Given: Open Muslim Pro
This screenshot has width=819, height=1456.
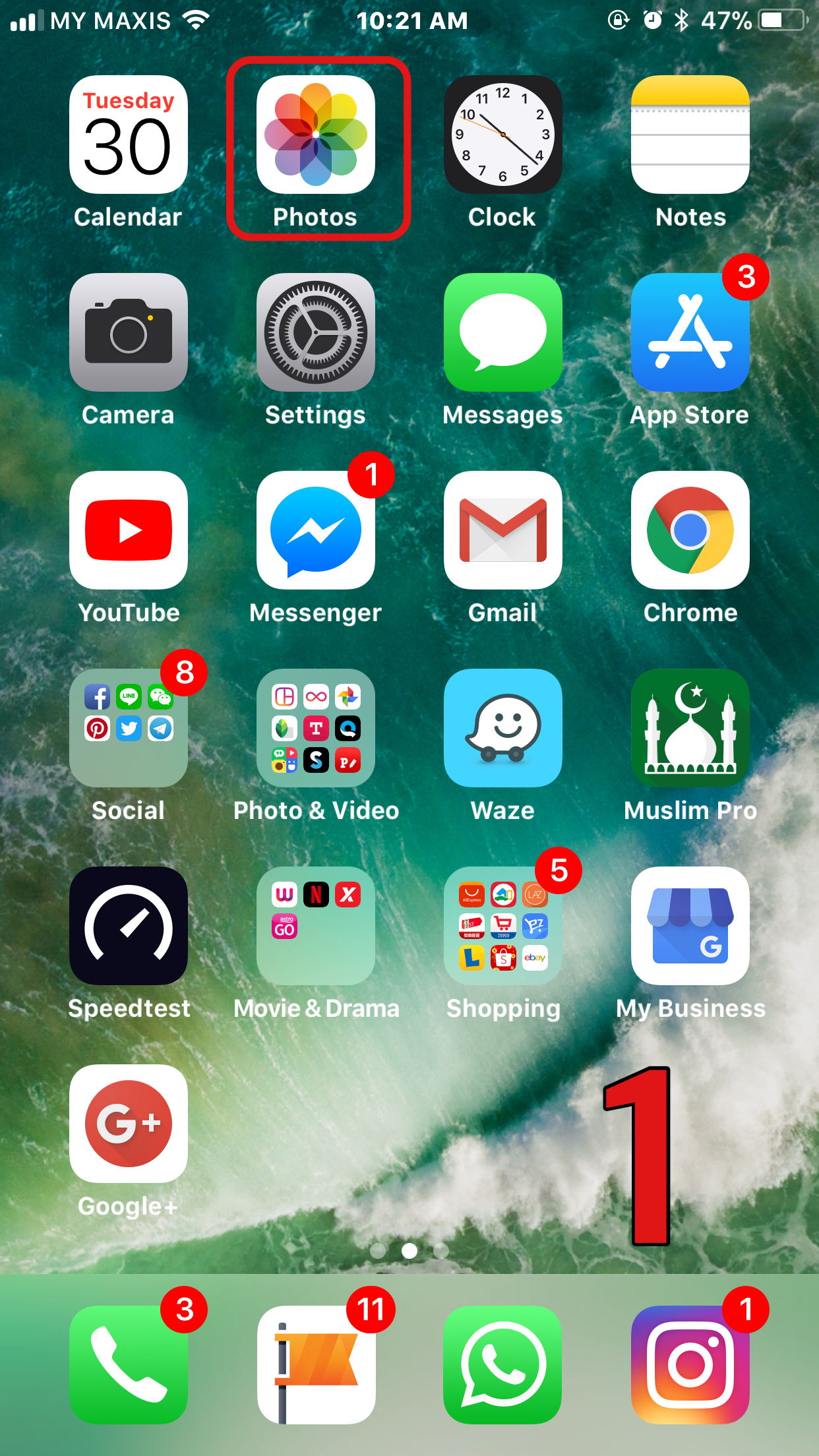Looking at the screenshot, I should coord(690,728).
